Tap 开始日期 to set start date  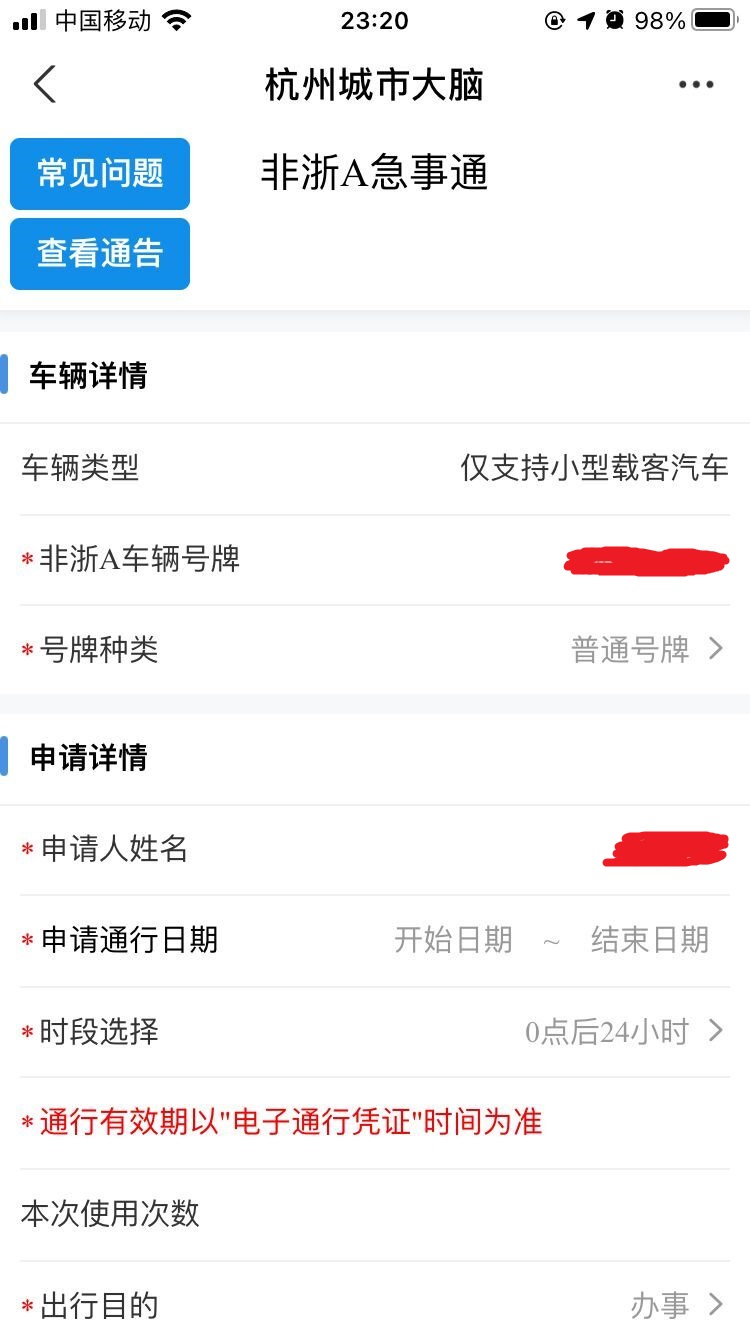tap(453, 939)
